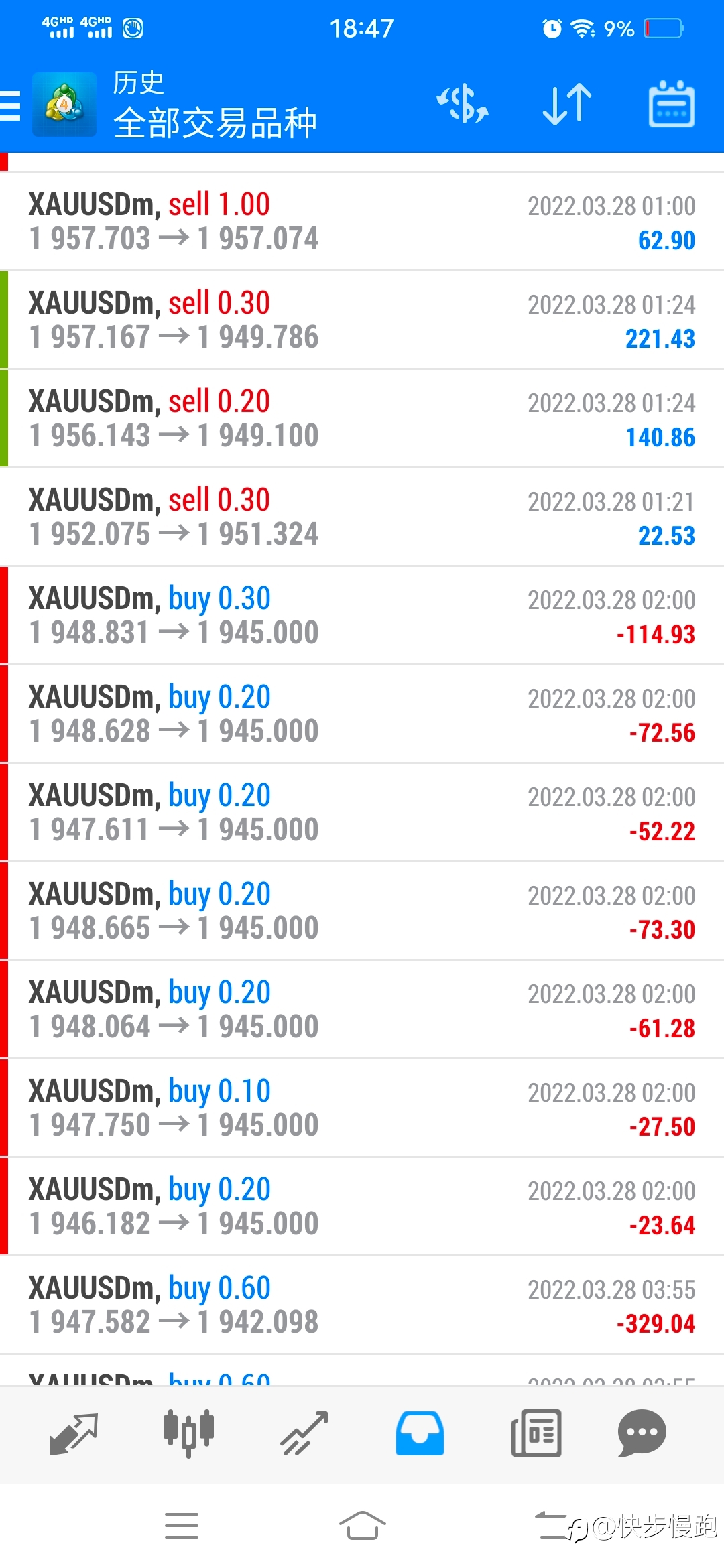View the sell 0.30 trade with profit 22.53

tap(362, 517)
